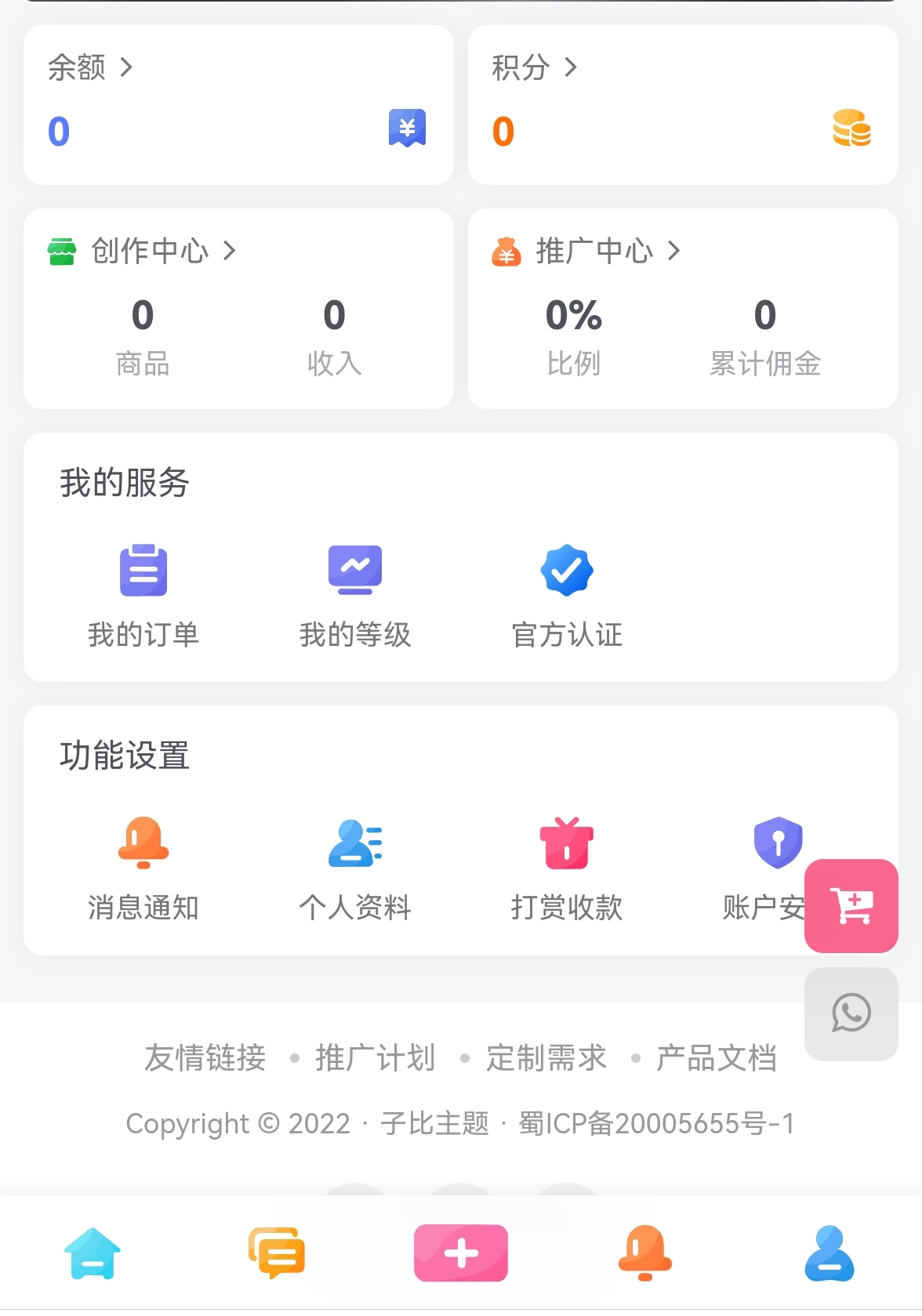Tap the pink plus publish button
Image resolution: width=922 pixels, height=1316 pixels.
461,1251
